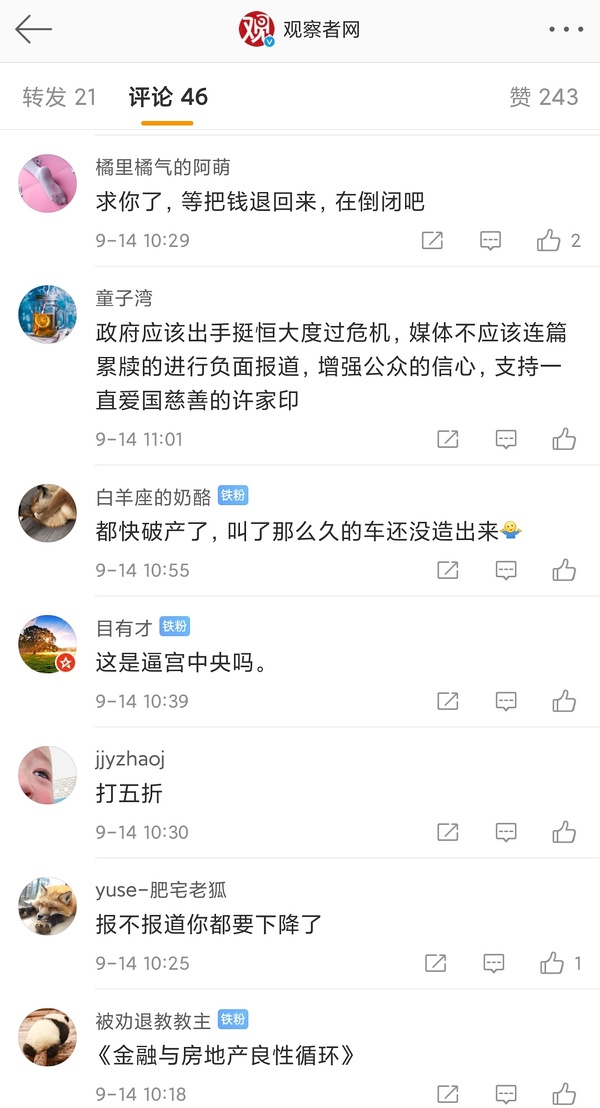Like the comment by 目有才
This screenshot has width=600, height=1108.
click(564, 701)
